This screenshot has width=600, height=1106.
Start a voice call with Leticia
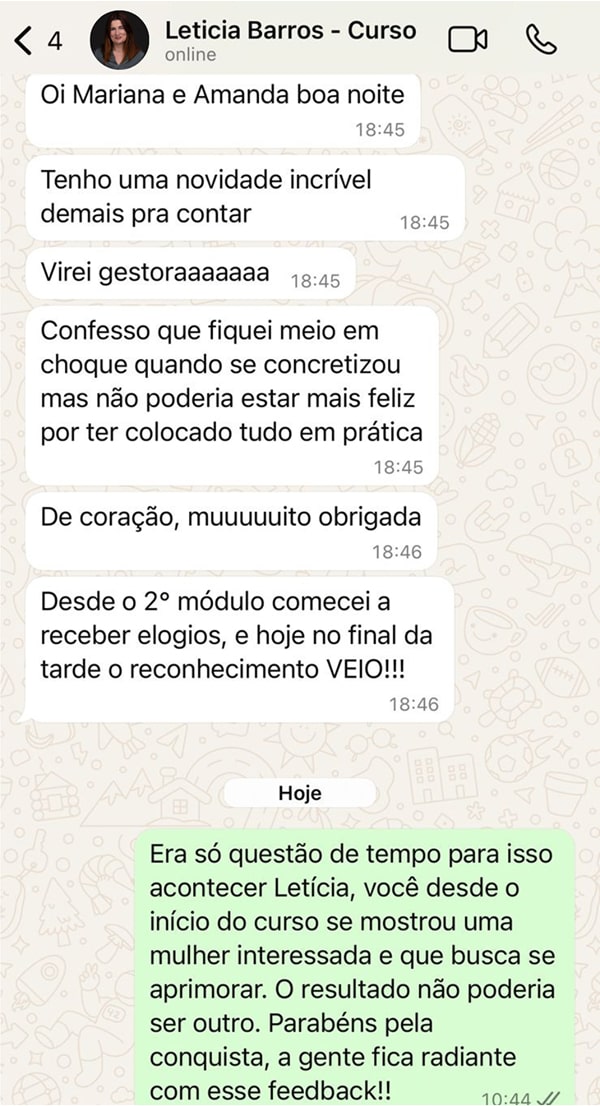541,40
